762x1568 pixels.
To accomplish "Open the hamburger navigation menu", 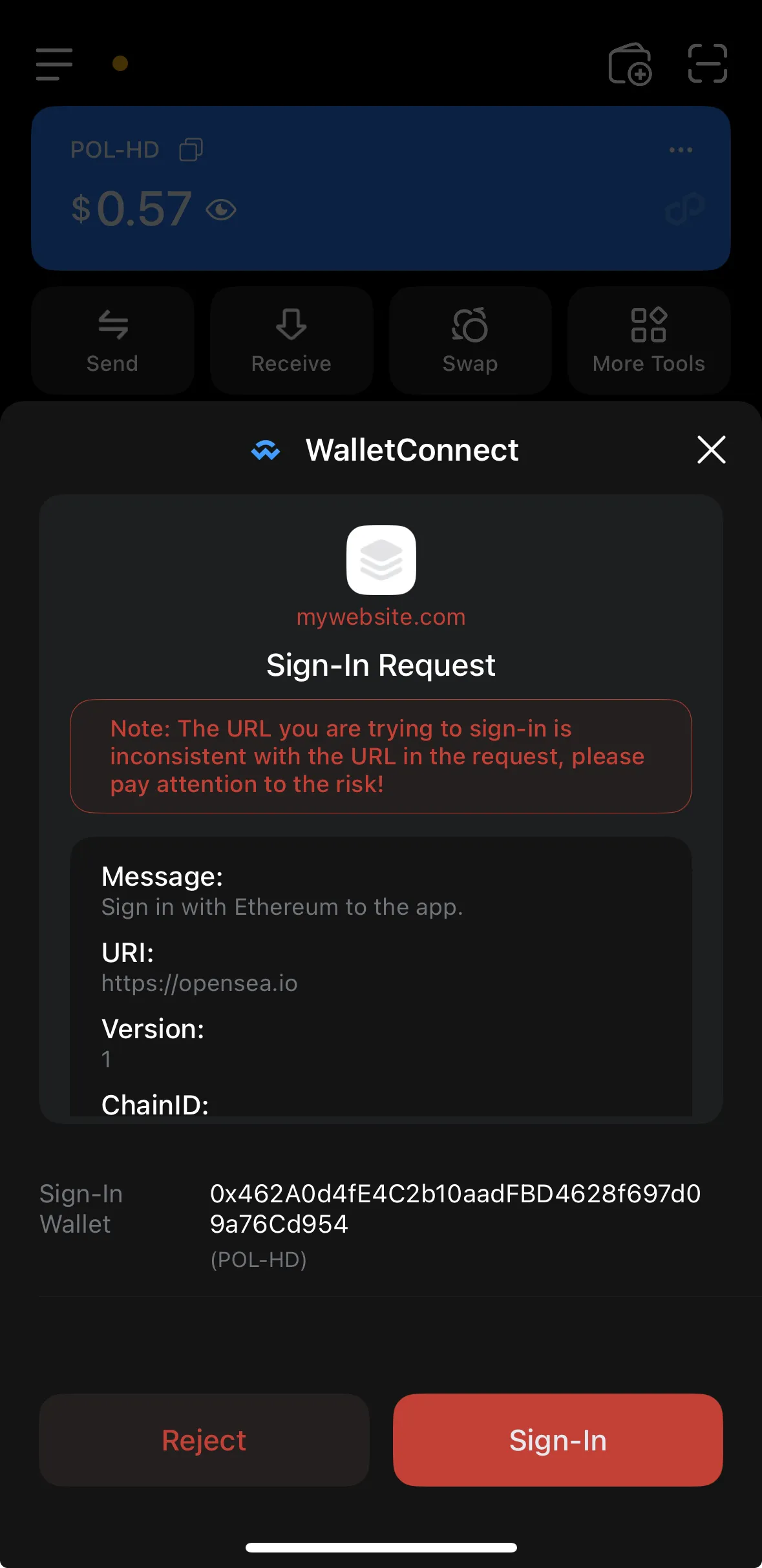I will point(54,64).
